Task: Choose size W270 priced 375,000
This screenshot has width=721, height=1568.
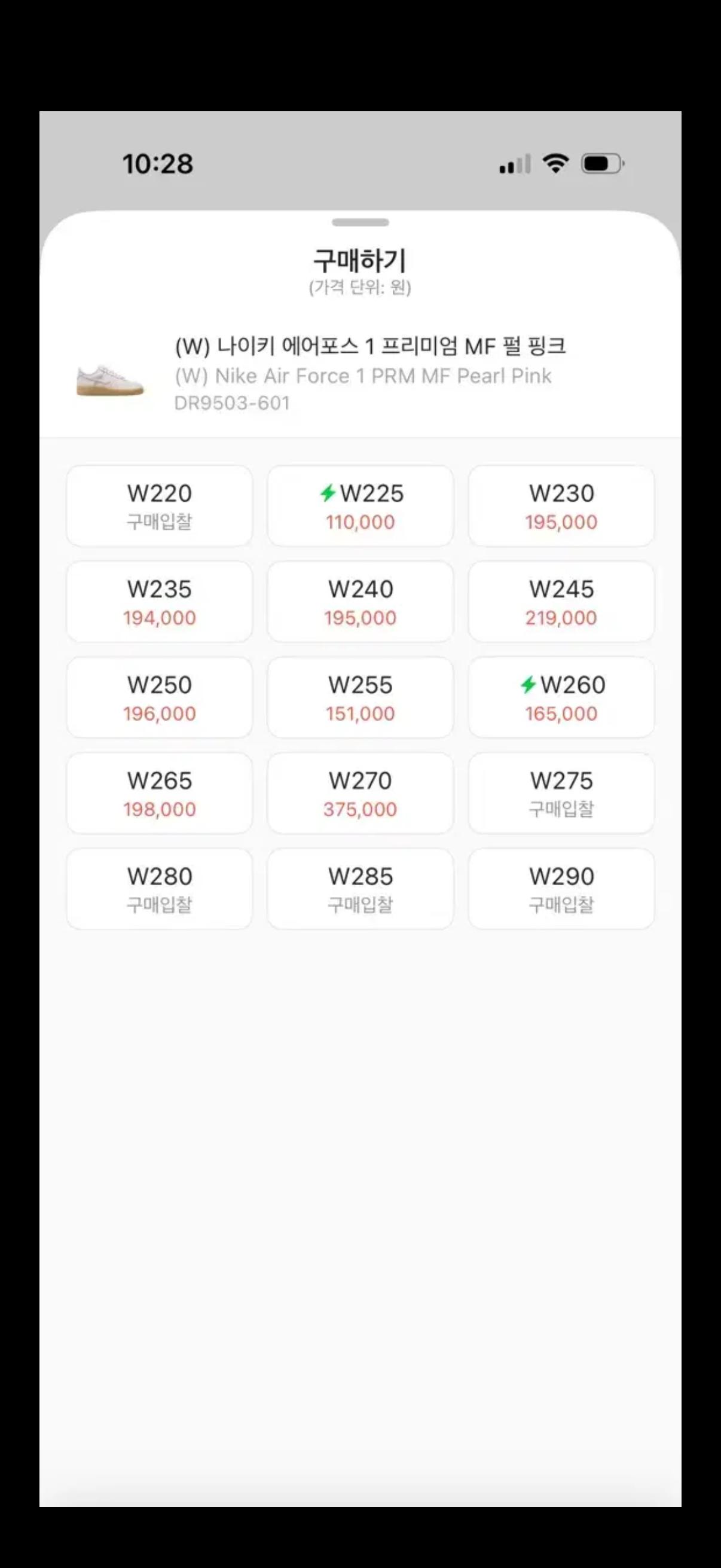Action: coord(360,793)
